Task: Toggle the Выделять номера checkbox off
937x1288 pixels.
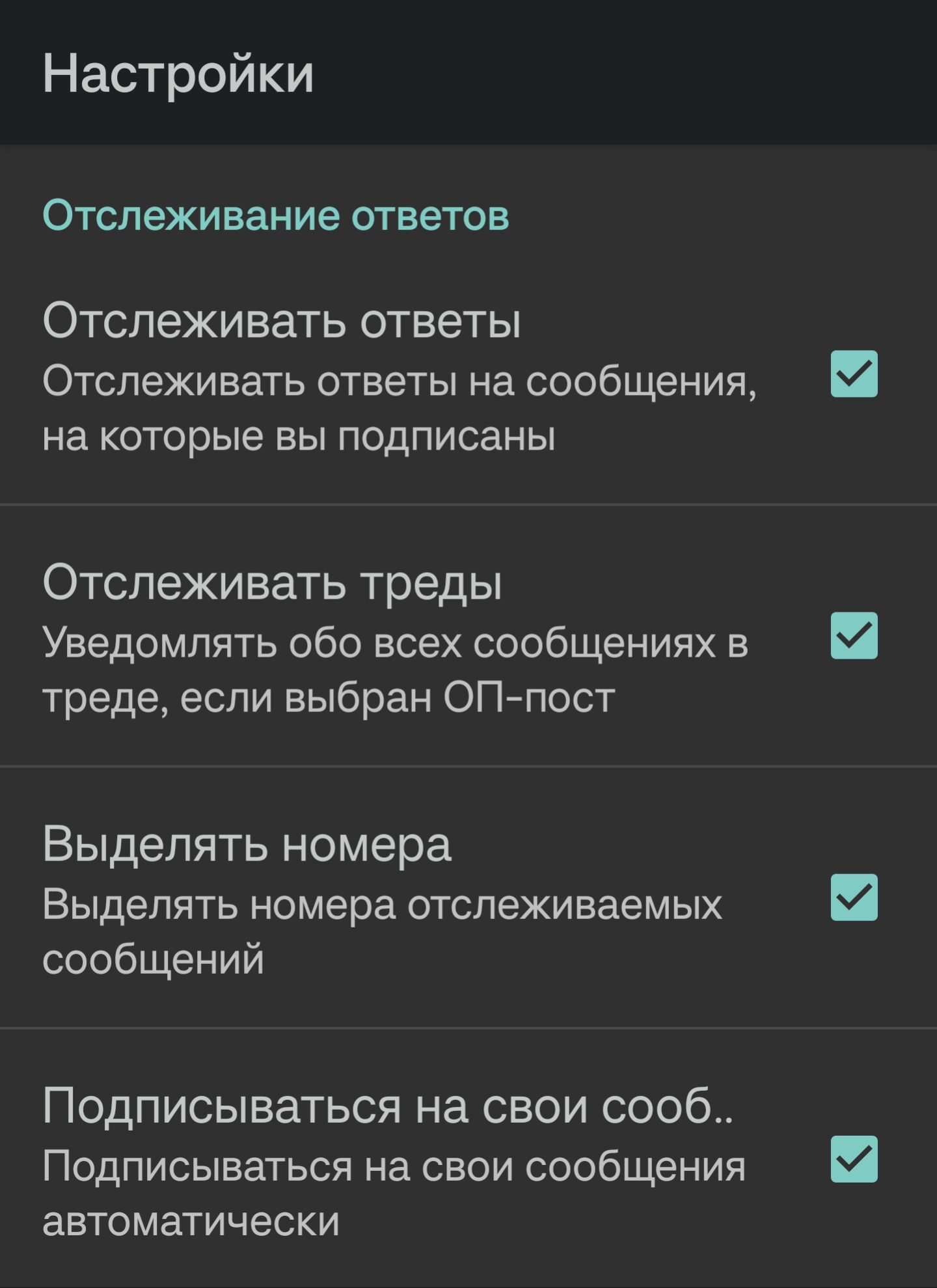Action: [x=854, y=897]
